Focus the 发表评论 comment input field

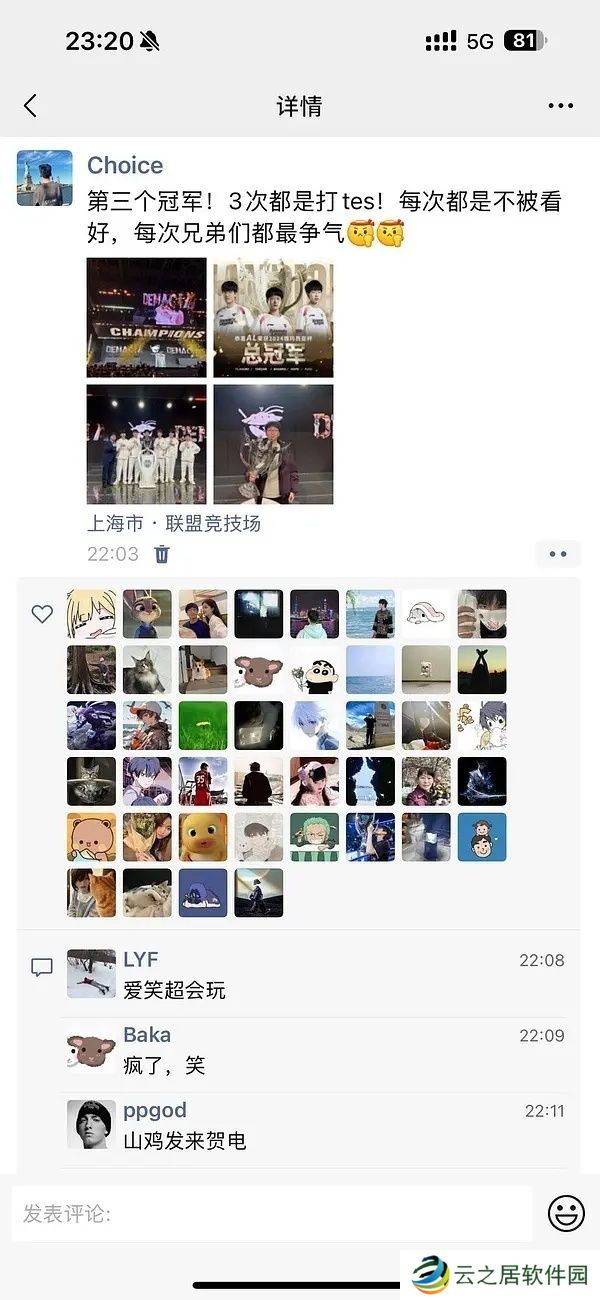(272, 1214)
